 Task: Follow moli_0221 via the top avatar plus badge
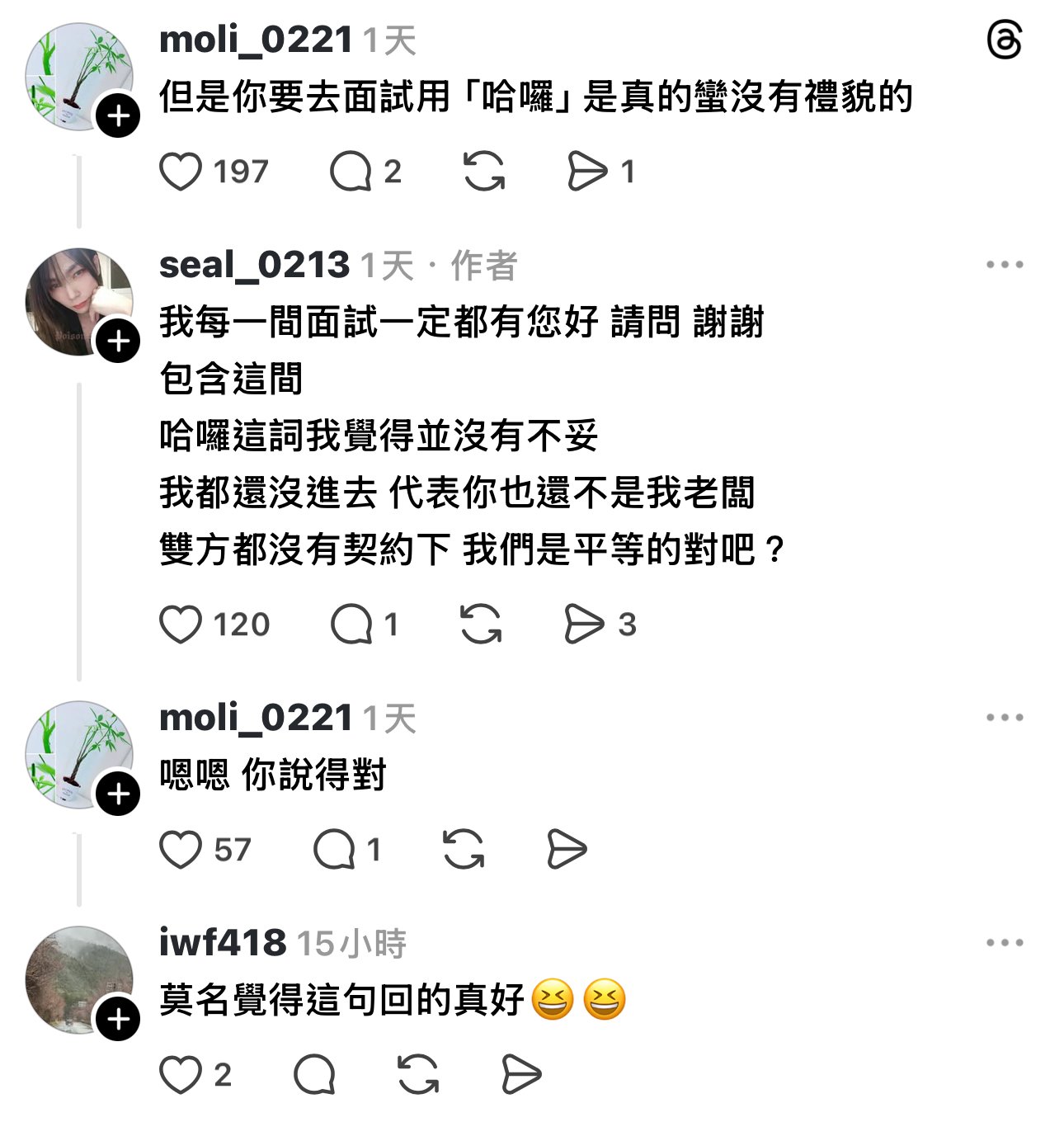tap(118, 115)
